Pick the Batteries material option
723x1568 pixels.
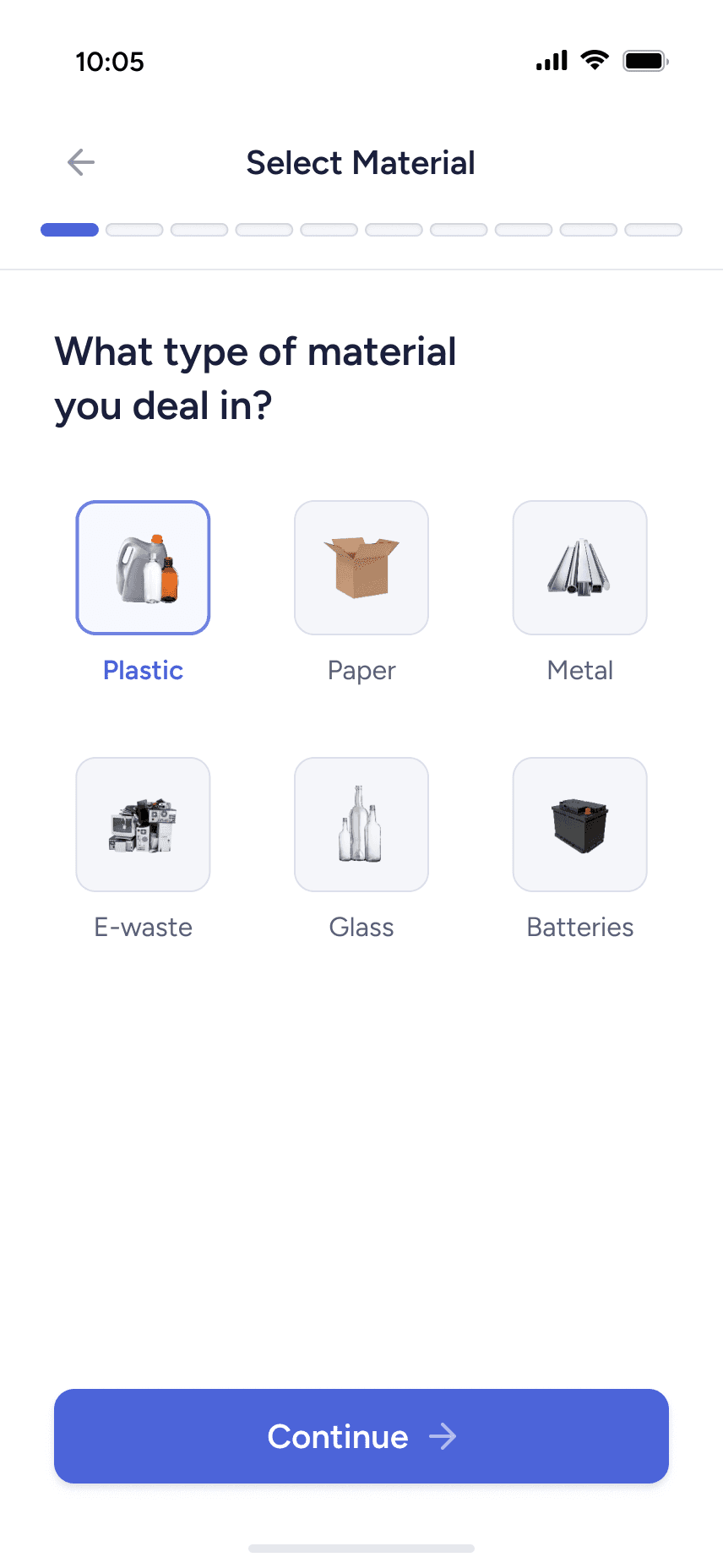[x=579, y=825]
